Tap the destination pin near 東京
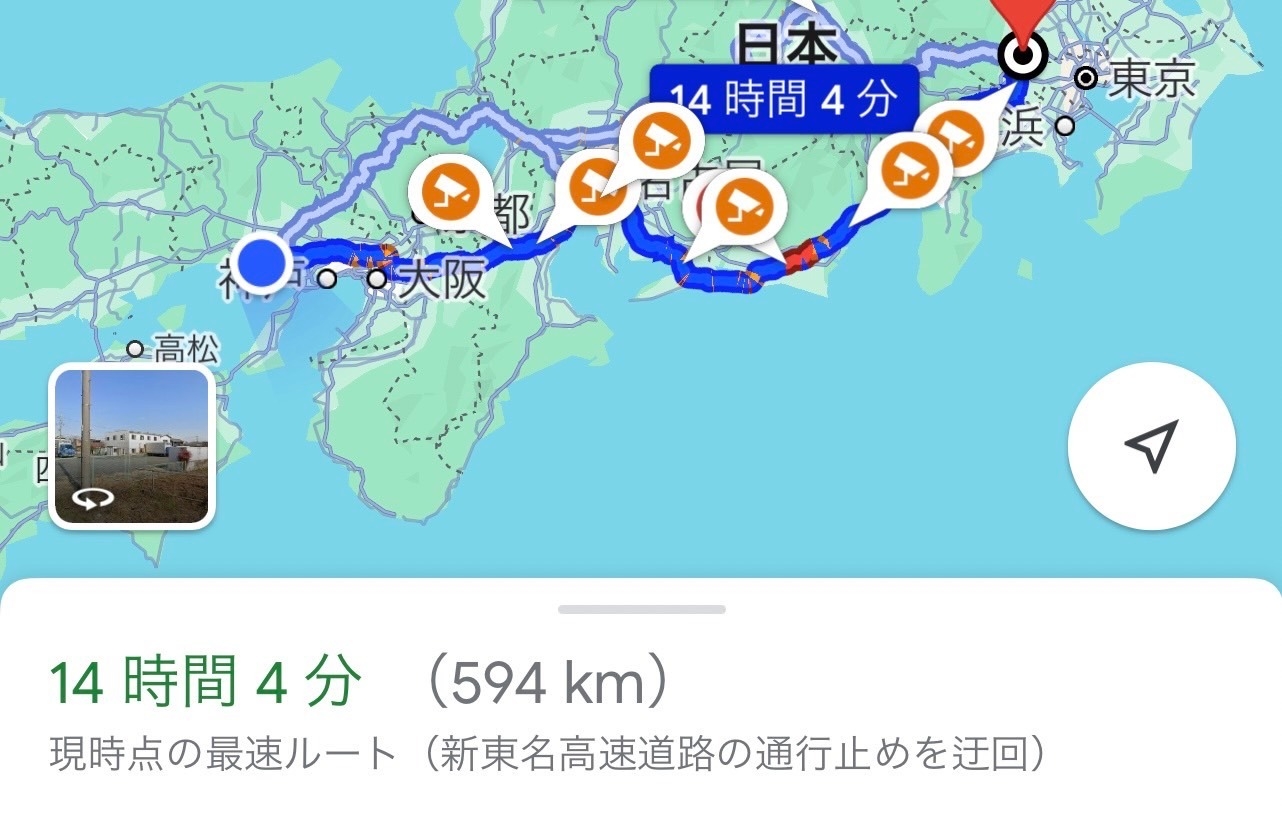 click(1023, 55)
